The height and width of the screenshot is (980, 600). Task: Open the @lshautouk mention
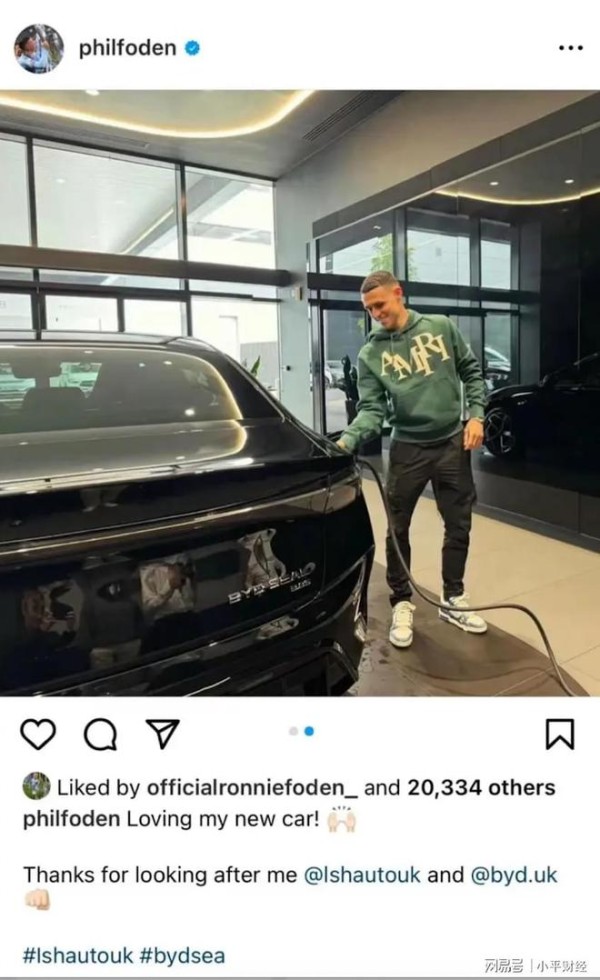click(x=362, y=874)
